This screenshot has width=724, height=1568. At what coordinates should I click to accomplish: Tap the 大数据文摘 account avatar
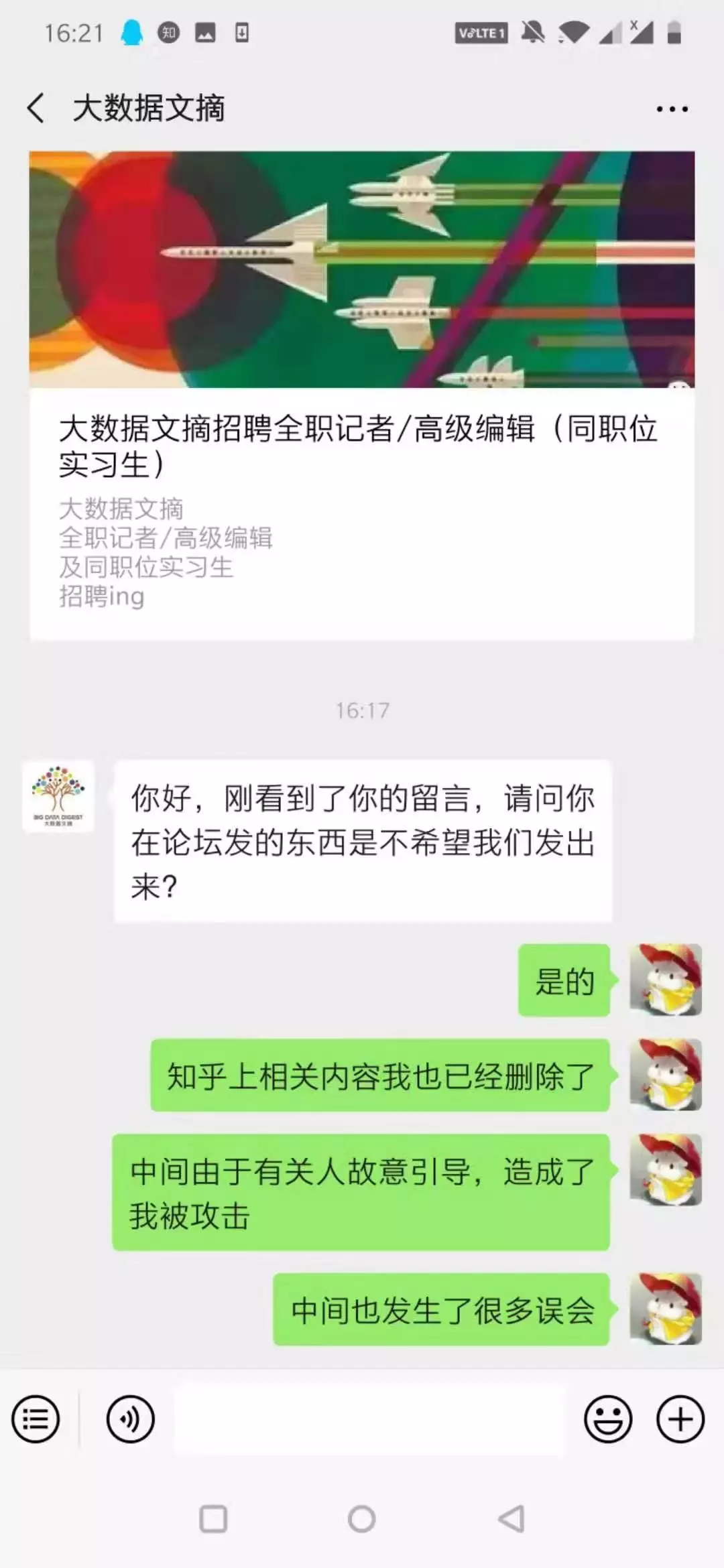(x=58, y=797)
